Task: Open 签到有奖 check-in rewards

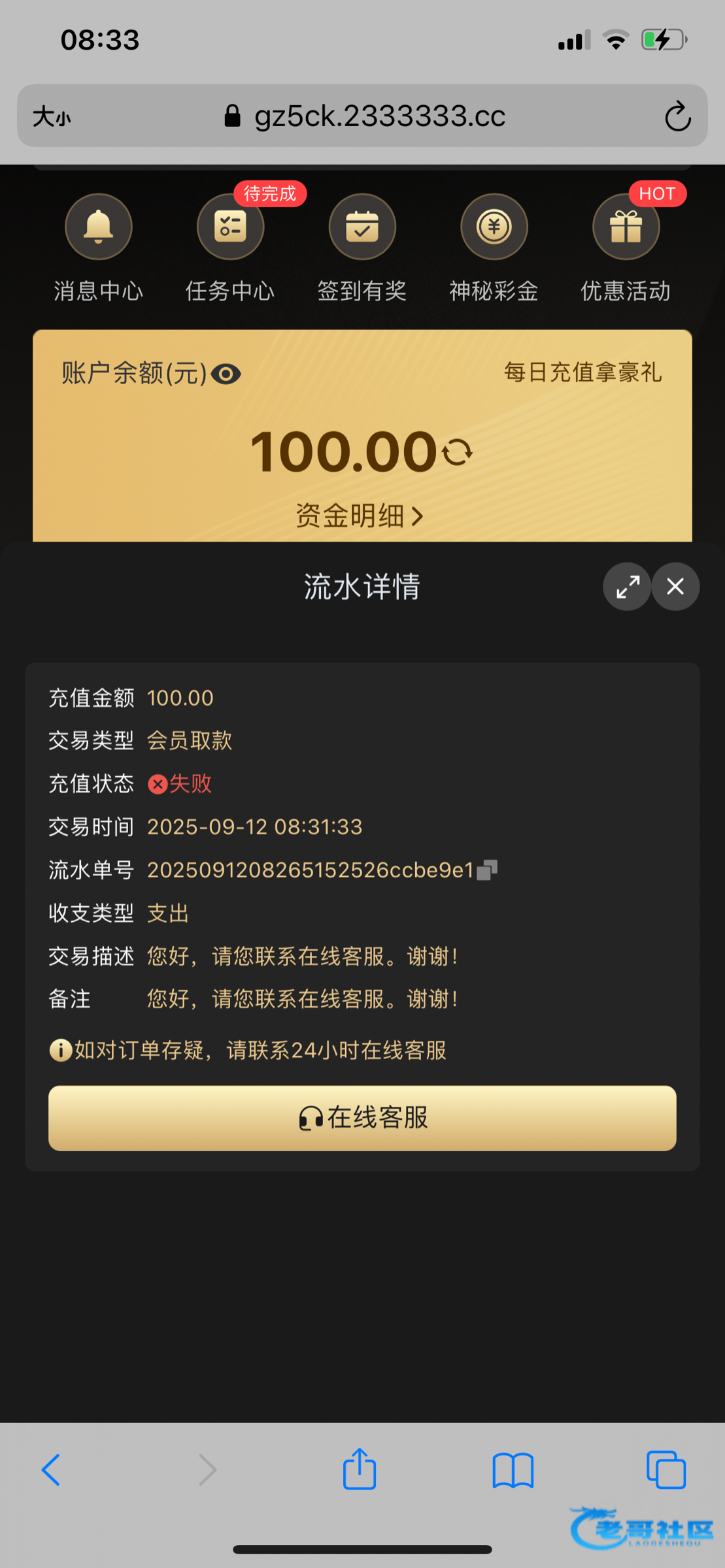Action: pyautogui.click(x=362, y=227)
